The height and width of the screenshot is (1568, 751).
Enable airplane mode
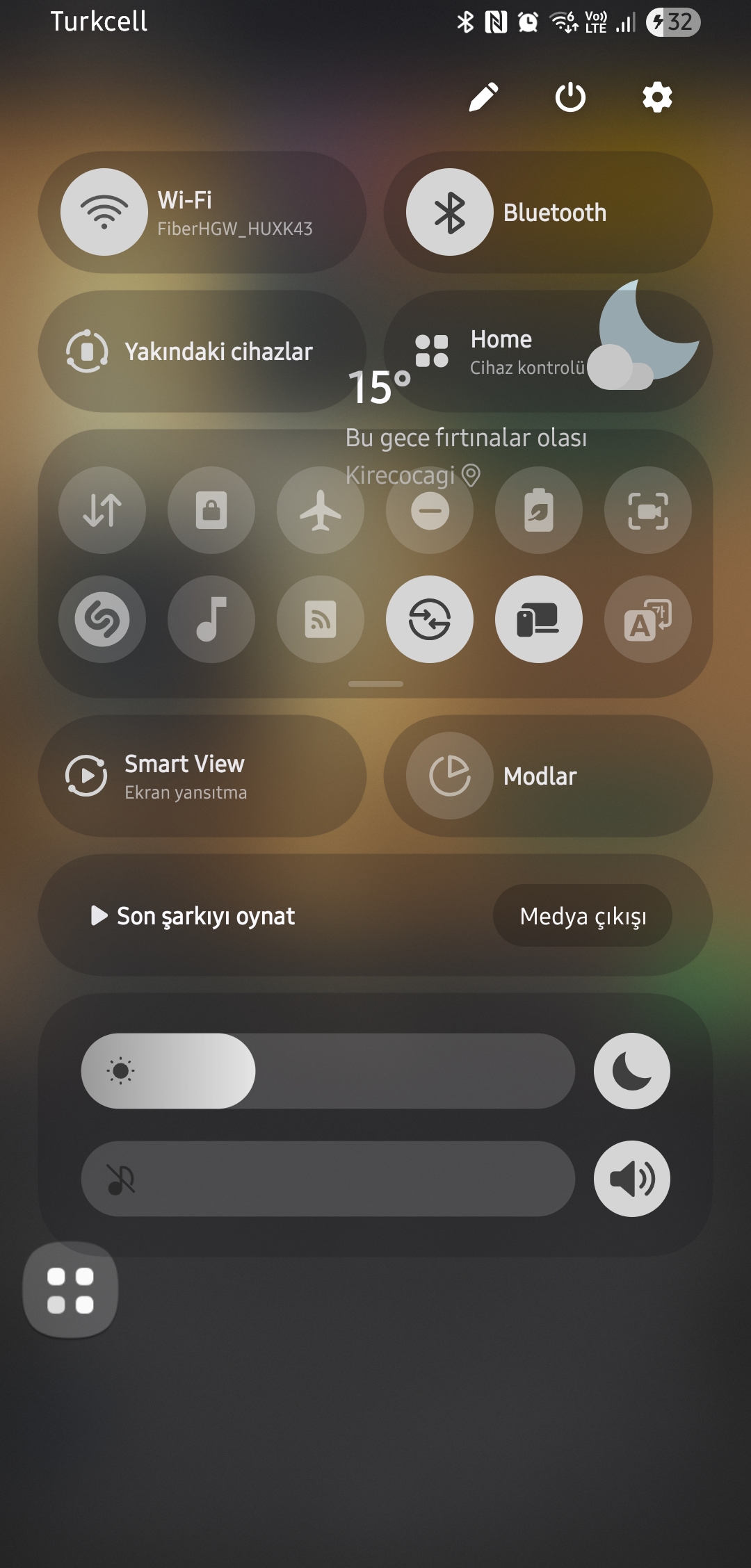coord(321,510)
